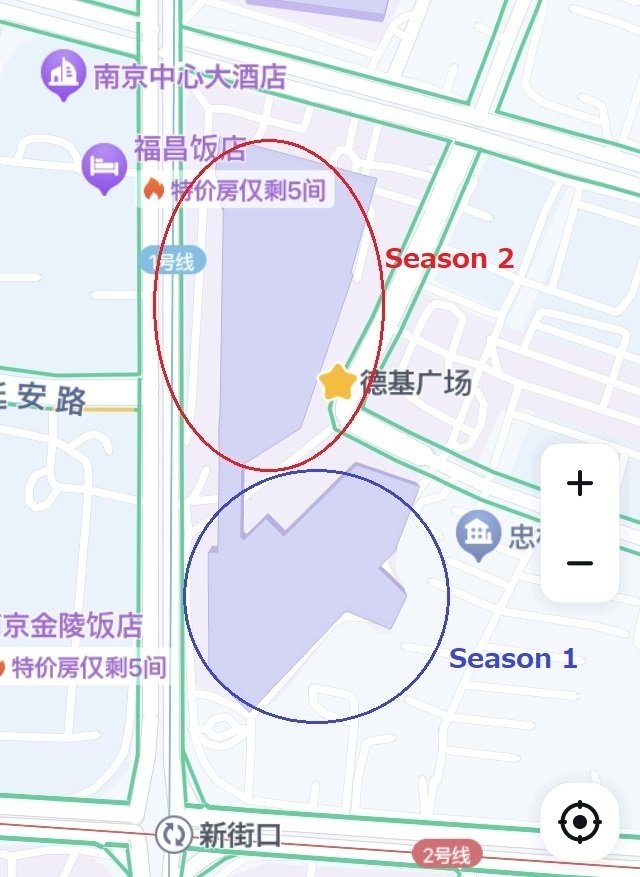Viewport: 640px width, 877px height.
Task: Zoom in with the plus button
Action: pos(580,484)
